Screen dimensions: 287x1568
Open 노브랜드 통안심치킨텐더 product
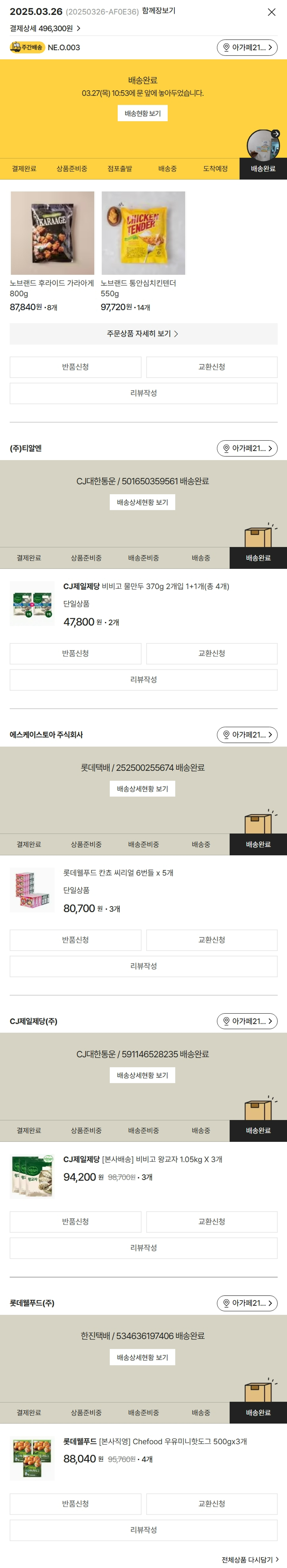pos(143,233)
